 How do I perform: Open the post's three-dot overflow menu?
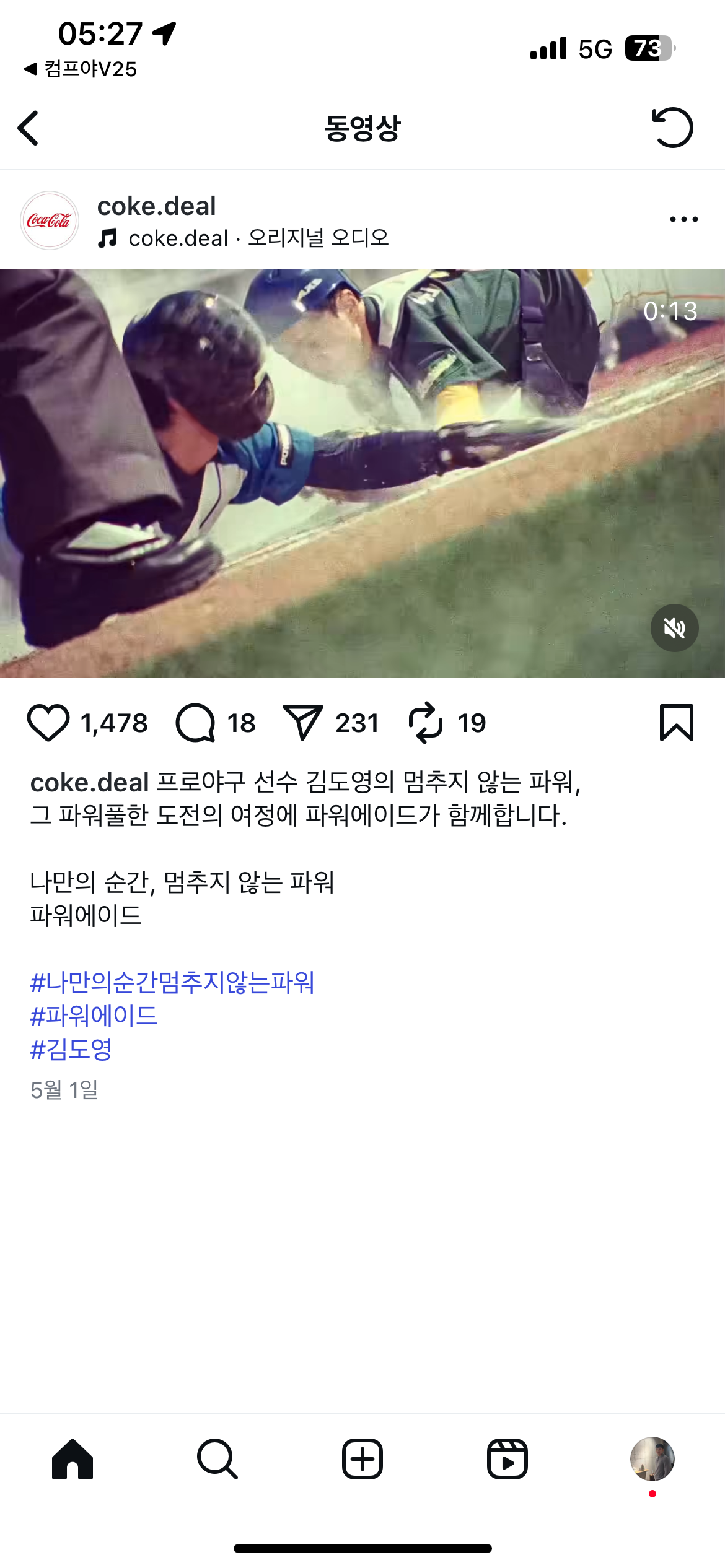[683, 219]
